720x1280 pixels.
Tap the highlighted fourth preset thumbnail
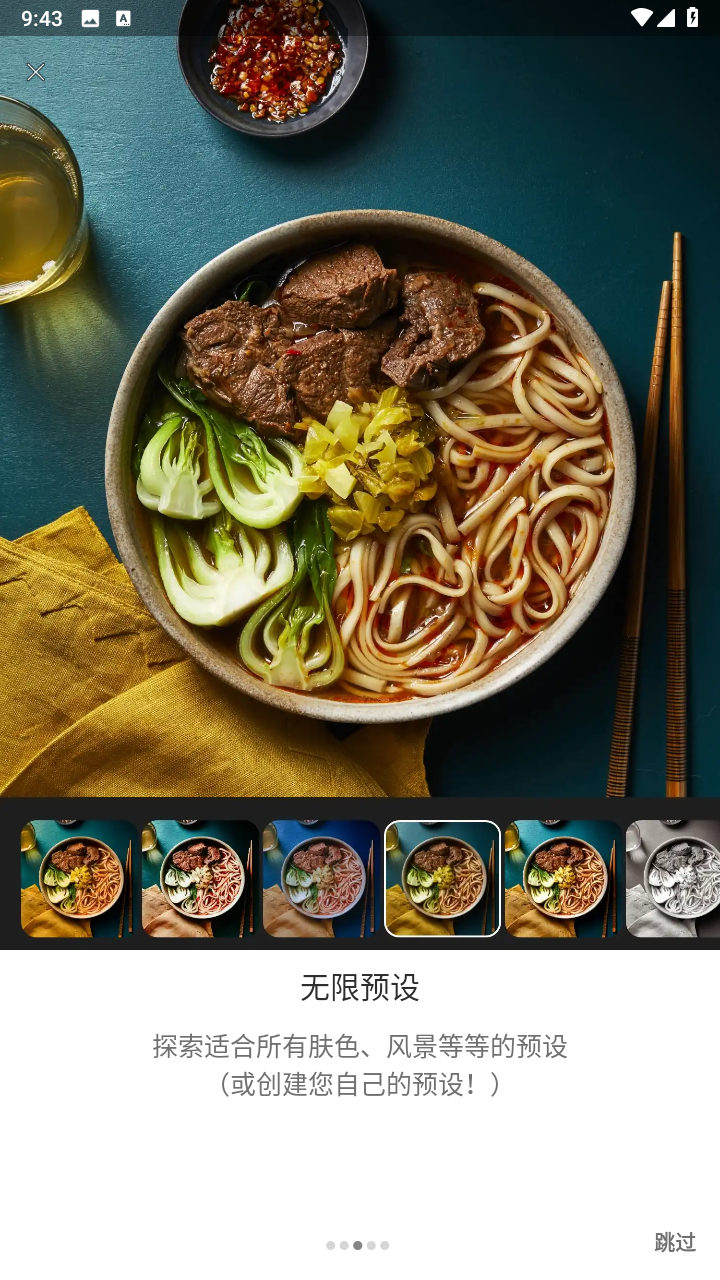442,879
